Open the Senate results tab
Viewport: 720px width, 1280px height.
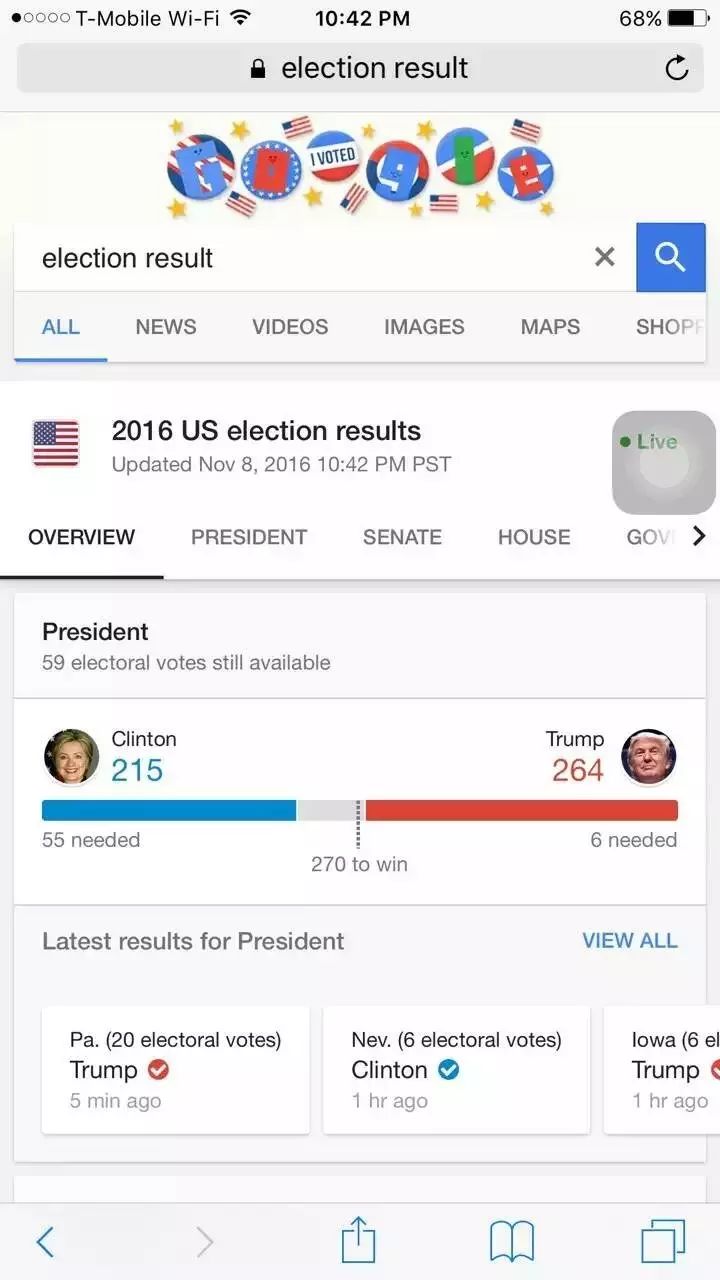402,537
